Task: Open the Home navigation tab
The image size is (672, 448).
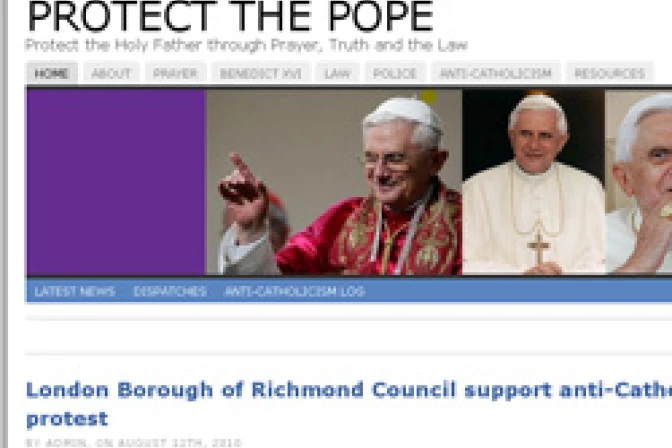Action: tap(51, 74)
